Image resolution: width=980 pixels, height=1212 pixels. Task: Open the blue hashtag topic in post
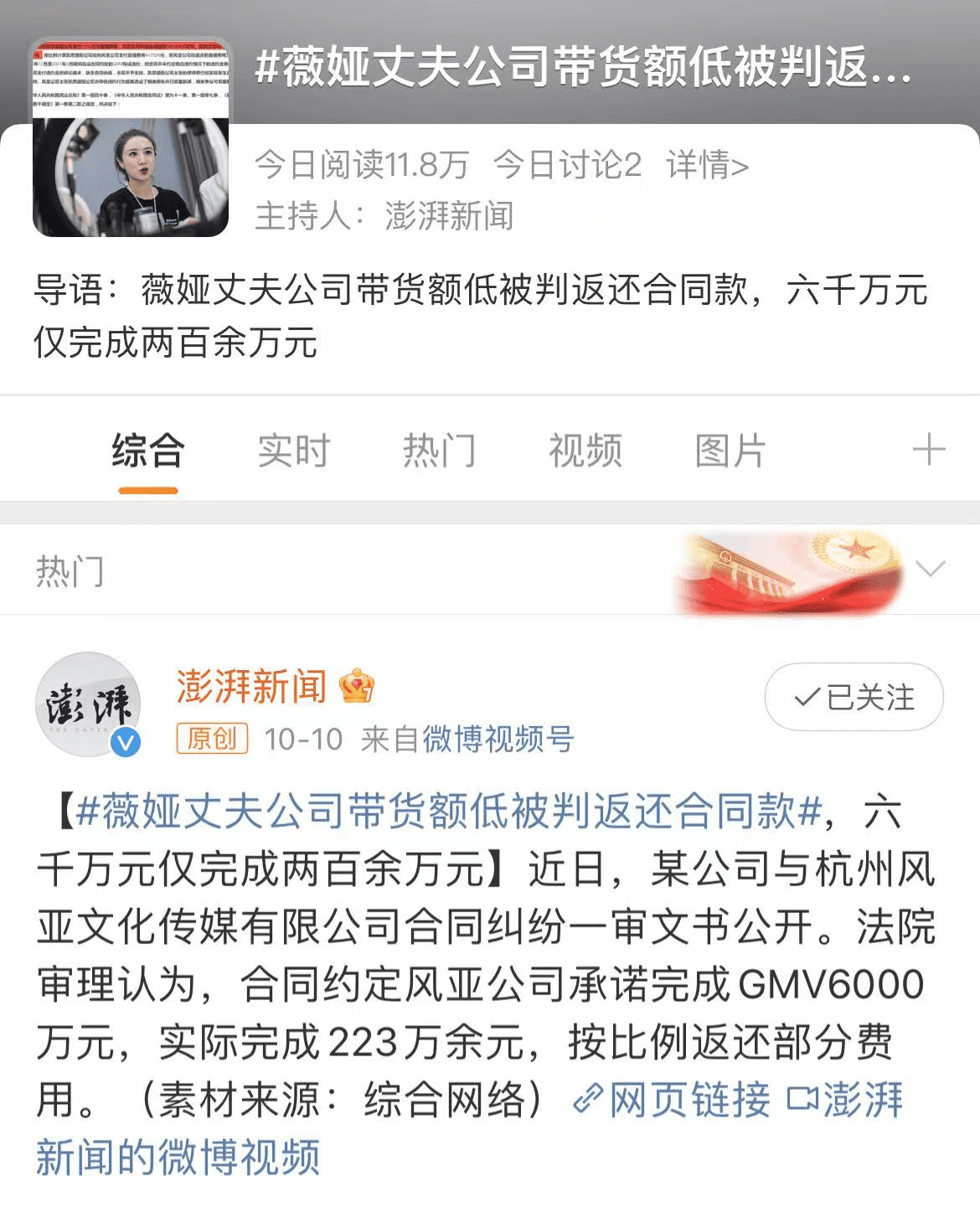pos(448,812)
